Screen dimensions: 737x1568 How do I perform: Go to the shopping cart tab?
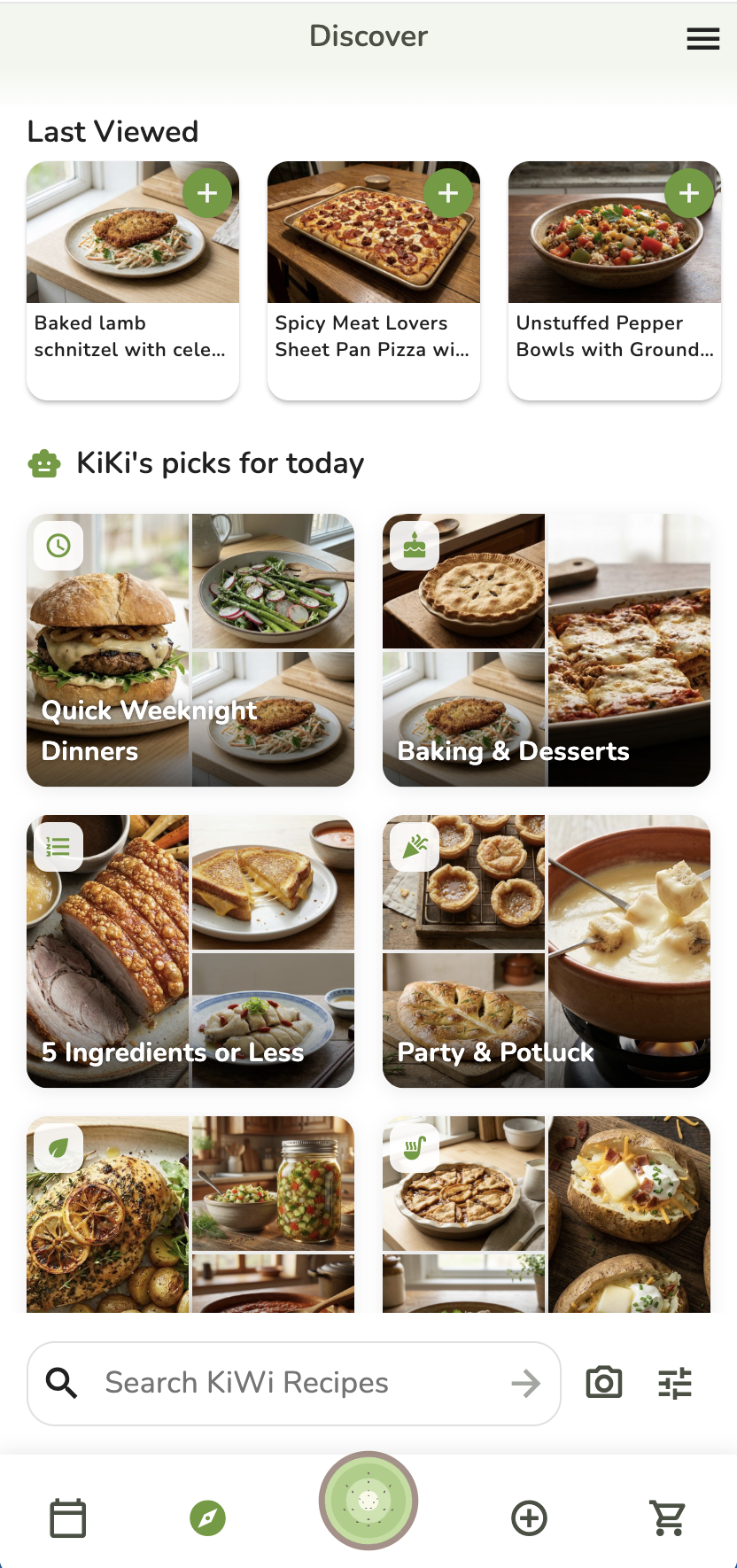669,1518
